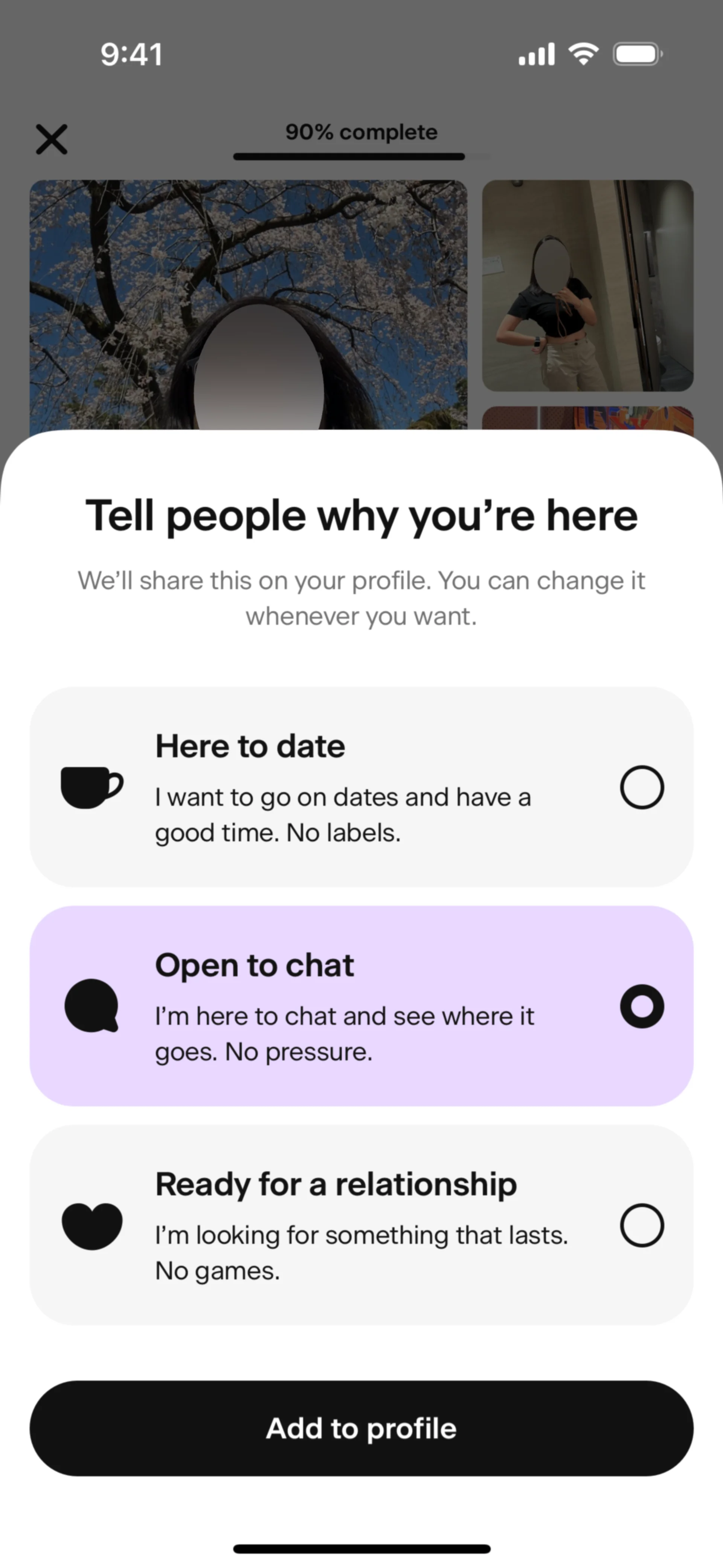Tap the Add to profile button

tap(361, 1428)
